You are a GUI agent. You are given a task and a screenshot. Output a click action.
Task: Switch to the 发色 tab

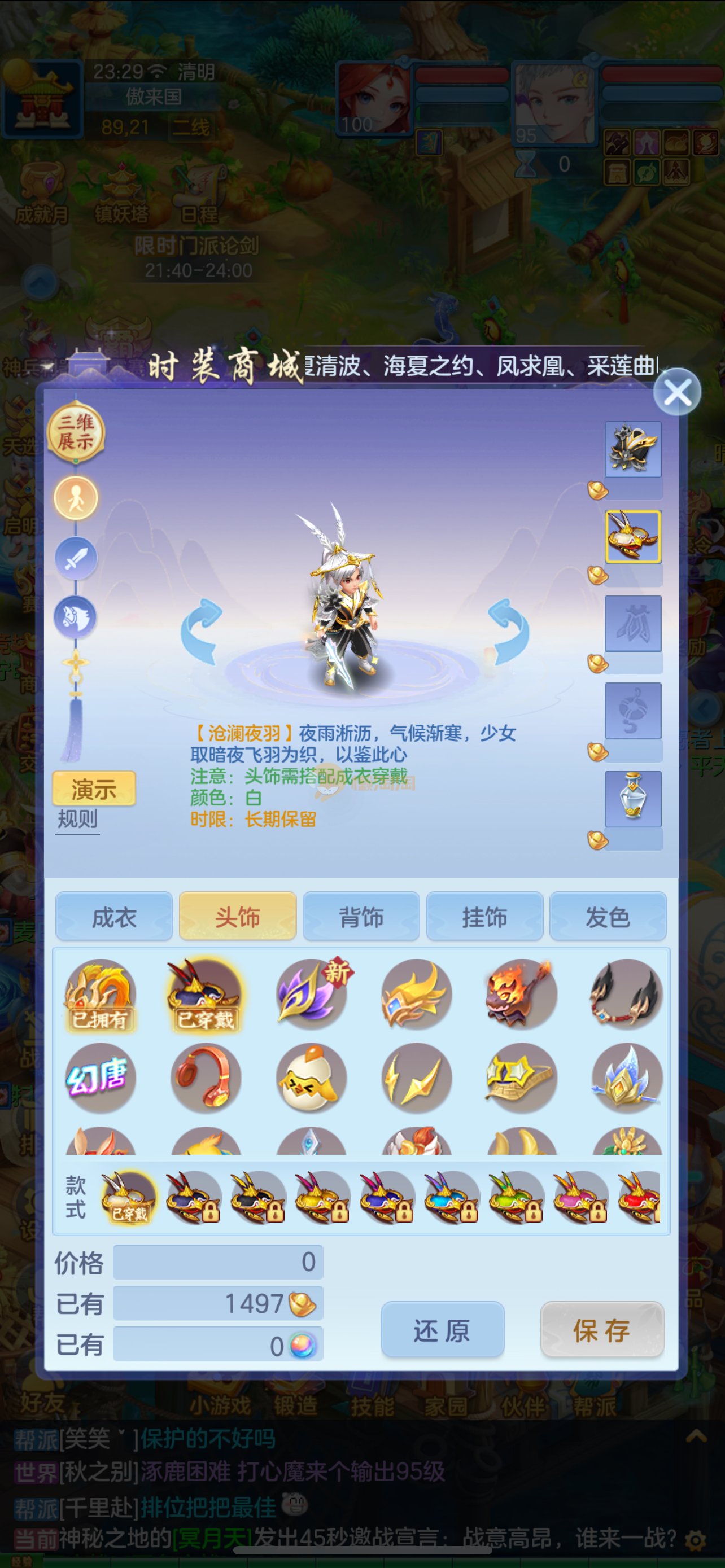tap(608, 917)
